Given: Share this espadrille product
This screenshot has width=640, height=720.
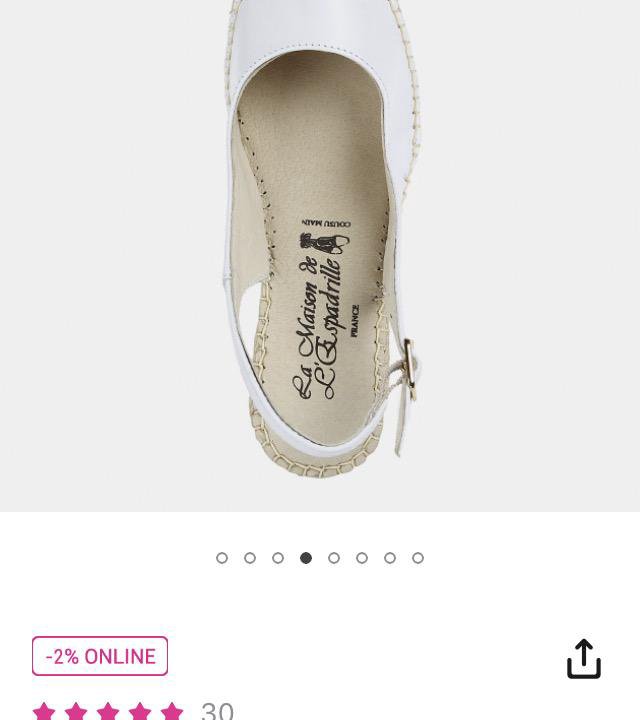Looking at the screenshot, I should (x=584, y=659).
